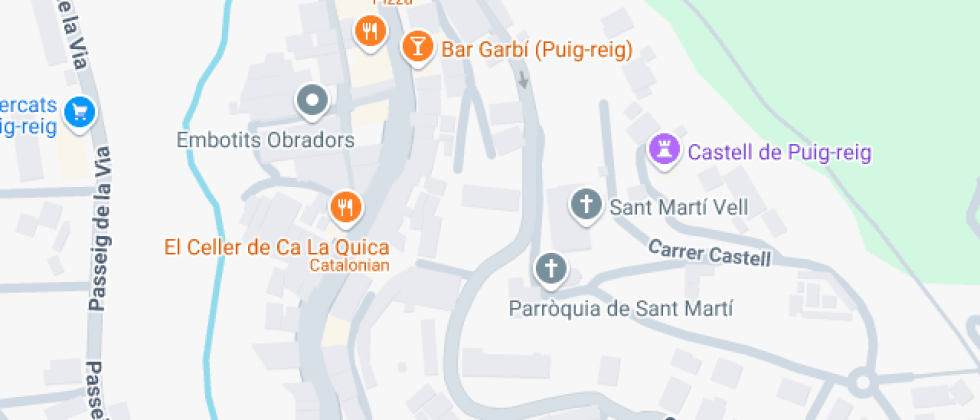The height and width of the screenshot is (420, 980).
Task: Tap the Sant Martí Vell church pin
Action: click(x=586, y=206)
